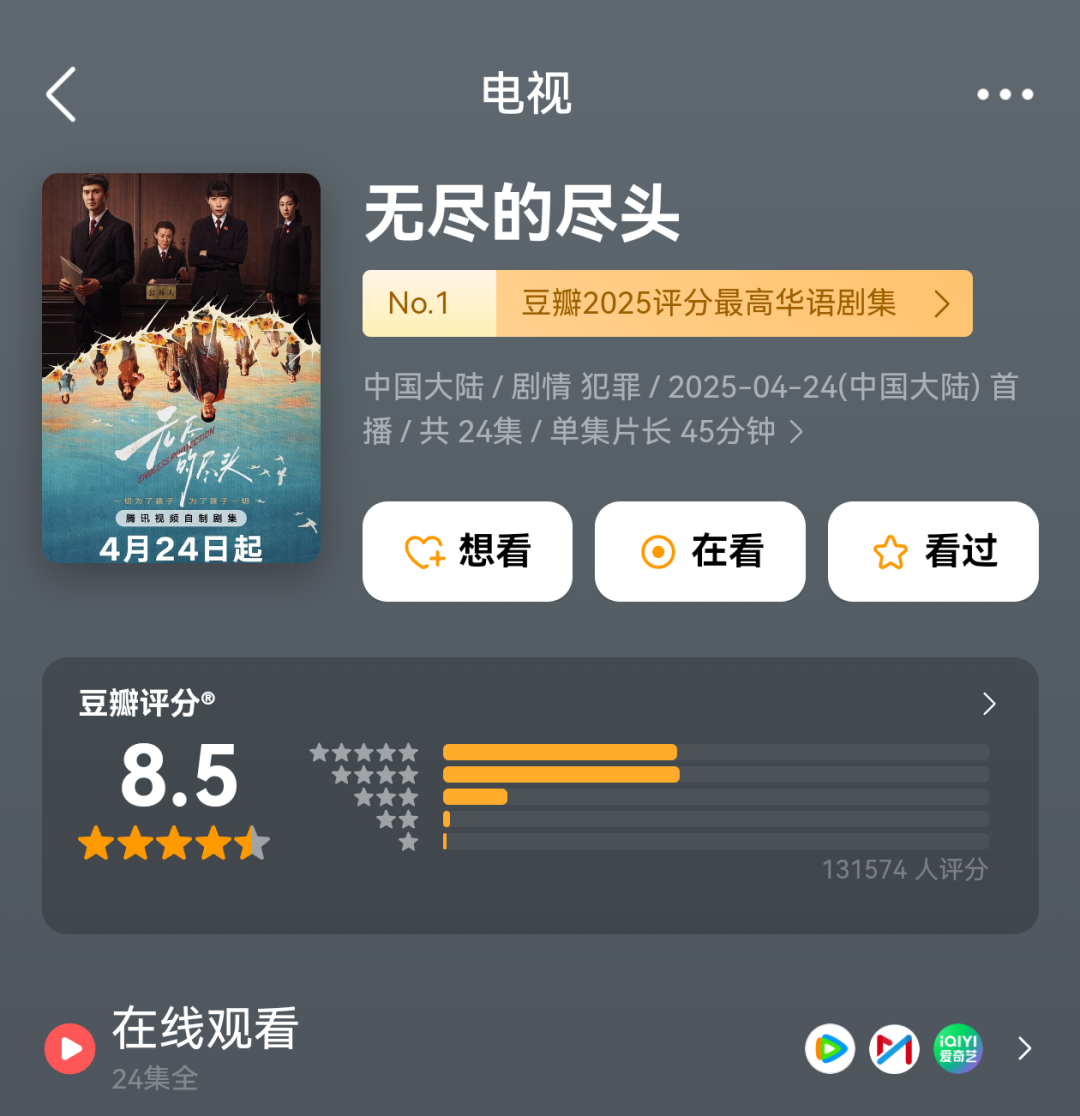The width and height of the screenshot is (1080, 1116).
Task: Mark the show as 想看
Action: [x=467, y=551]
